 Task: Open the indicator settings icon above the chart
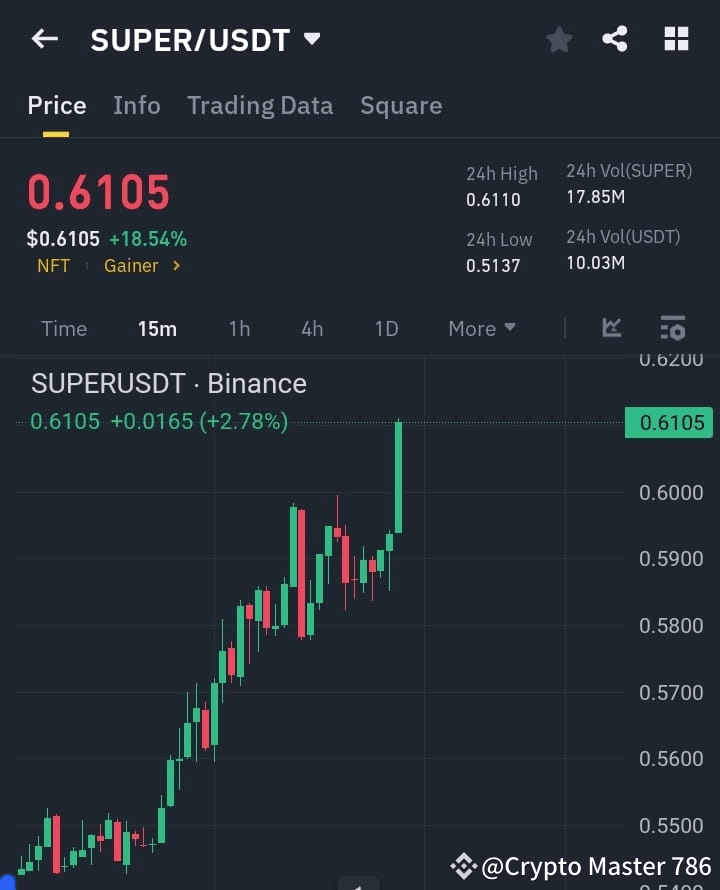point(672,328)
